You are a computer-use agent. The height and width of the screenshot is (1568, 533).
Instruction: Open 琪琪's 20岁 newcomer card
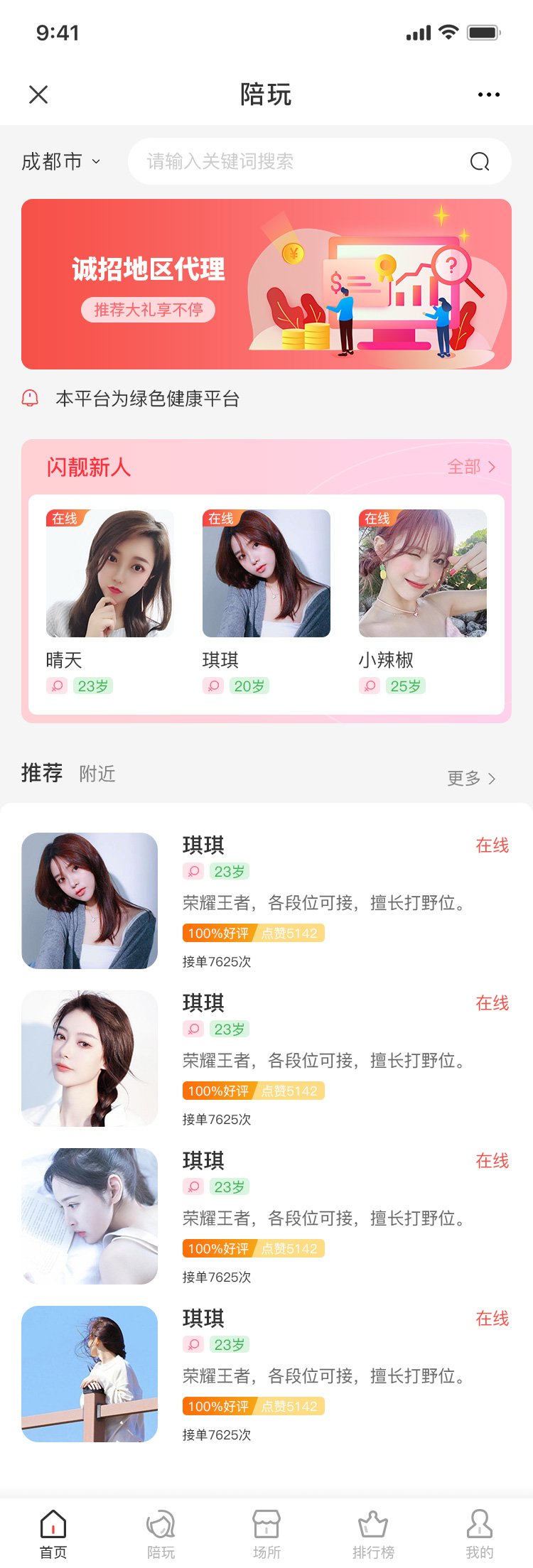(266, 600)
